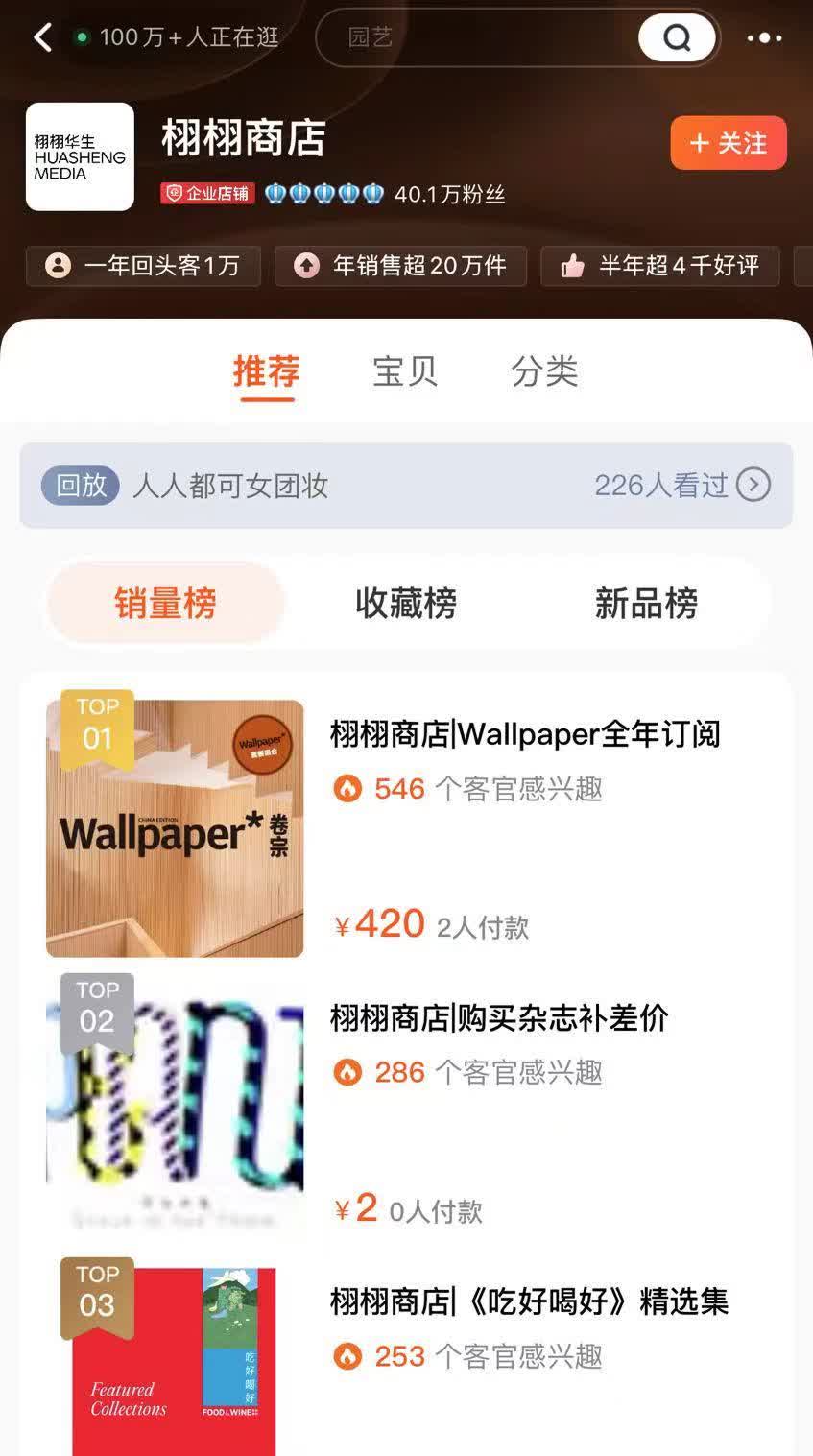Open the 分类 tab
Image resolution: width=813 pixels, height=1456 pixels.
[544, 371]
